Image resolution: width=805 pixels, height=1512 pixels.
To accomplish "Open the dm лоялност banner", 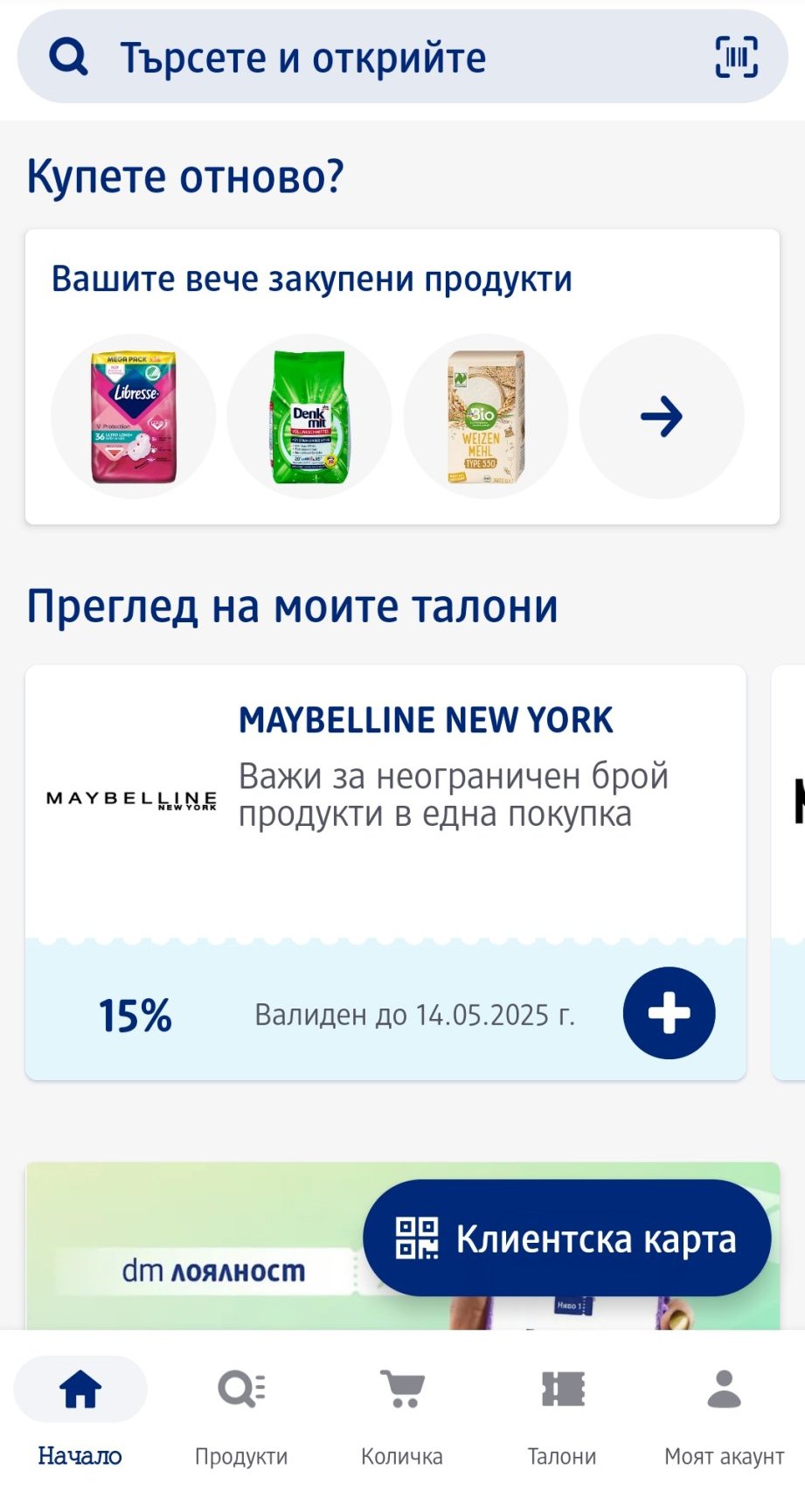I will pyautogui.click(x=201, y=1267).
